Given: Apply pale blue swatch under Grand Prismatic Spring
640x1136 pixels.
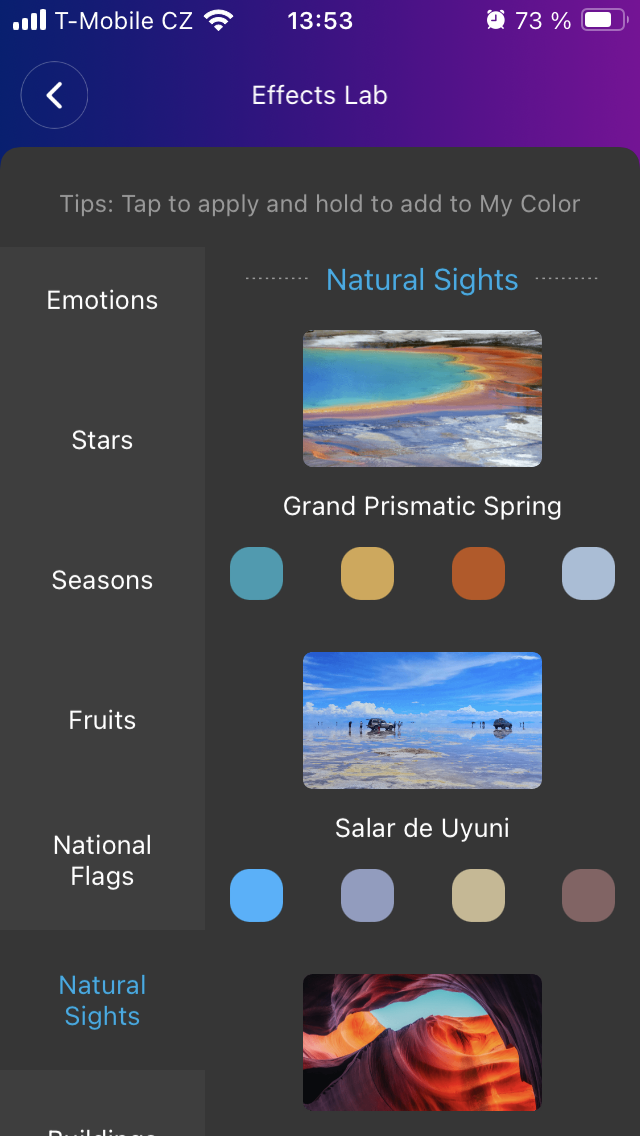Looking at the screenshot, I should 588,573.
